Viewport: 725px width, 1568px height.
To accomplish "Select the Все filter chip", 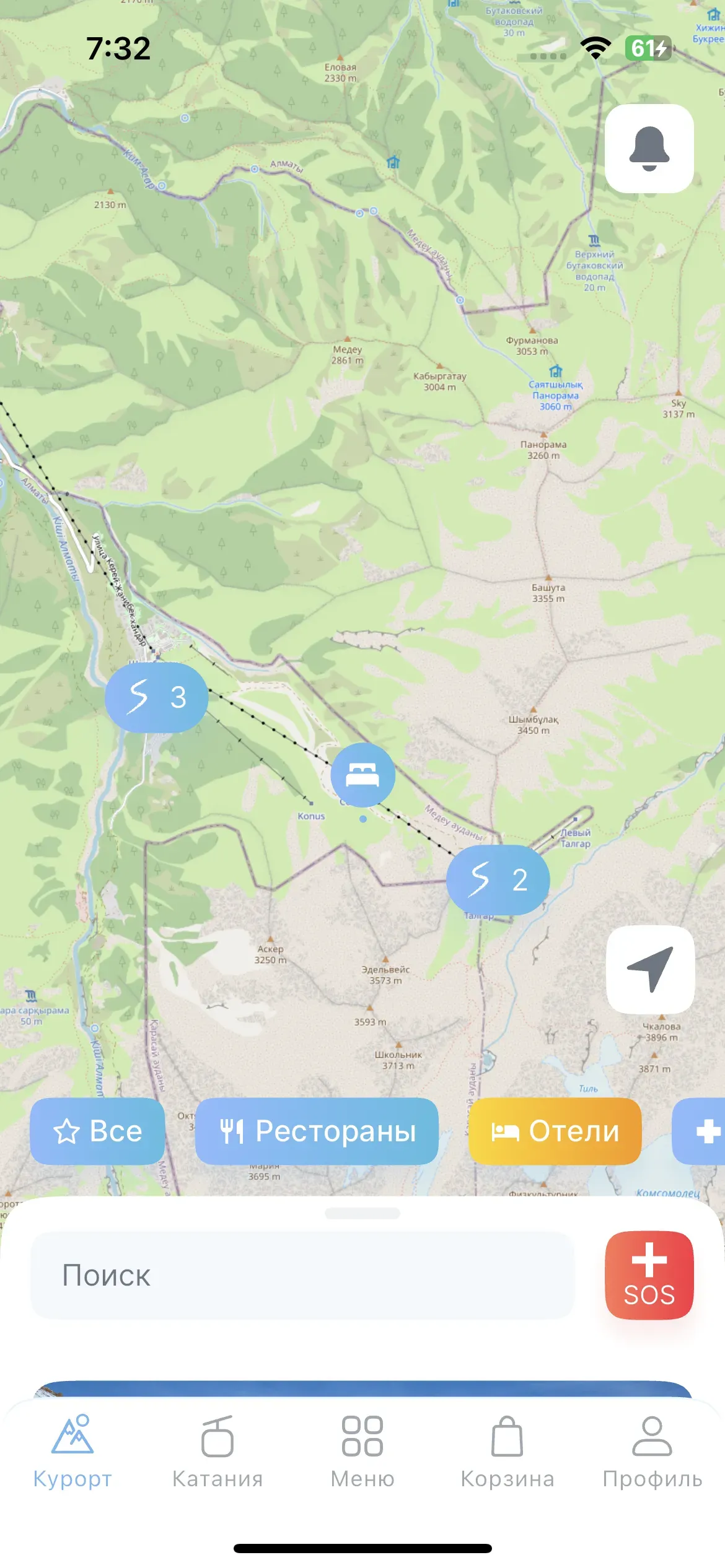I will 97,1131.
